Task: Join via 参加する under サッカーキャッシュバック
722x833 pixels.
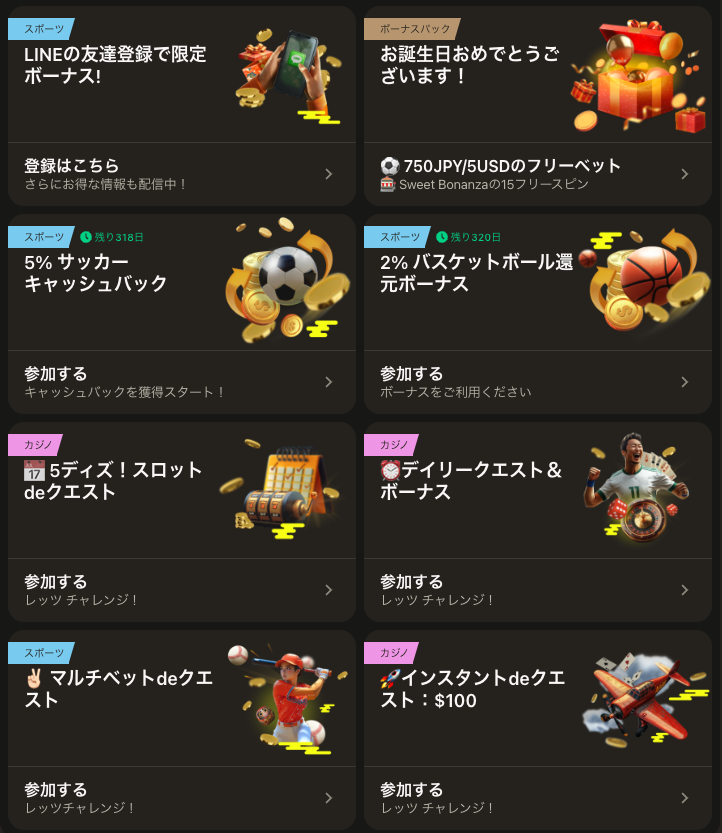Action: [x=180, y=382]
